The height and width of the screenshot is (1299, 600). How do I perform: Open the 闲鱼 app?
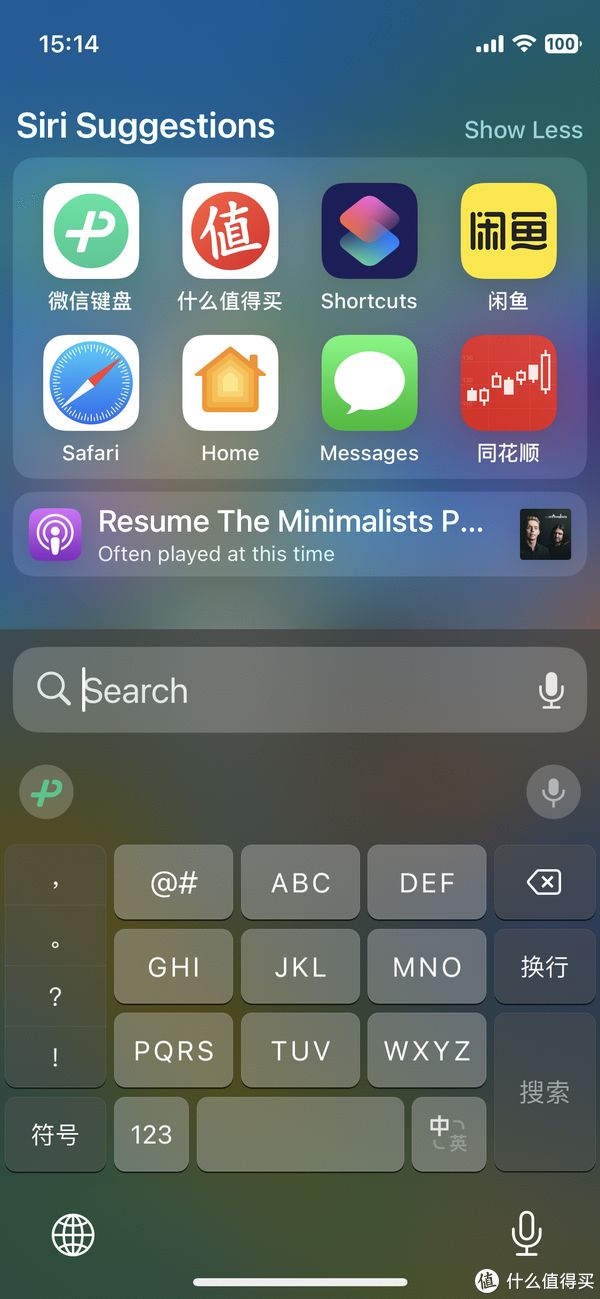tap(508, 231)
